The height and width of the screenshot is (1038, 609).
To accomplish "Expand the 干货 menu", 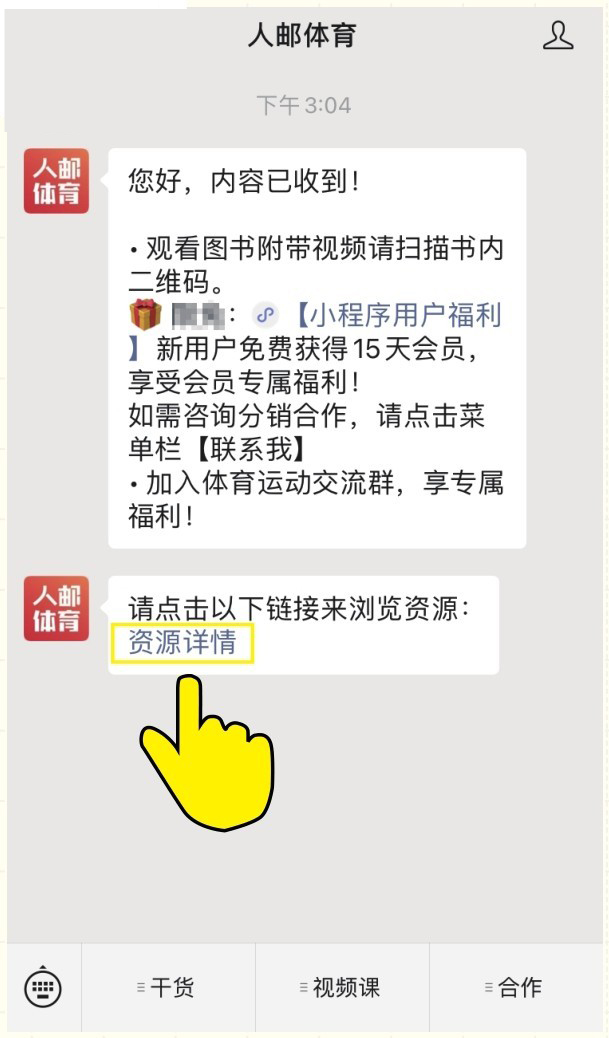I will point(168,988).
